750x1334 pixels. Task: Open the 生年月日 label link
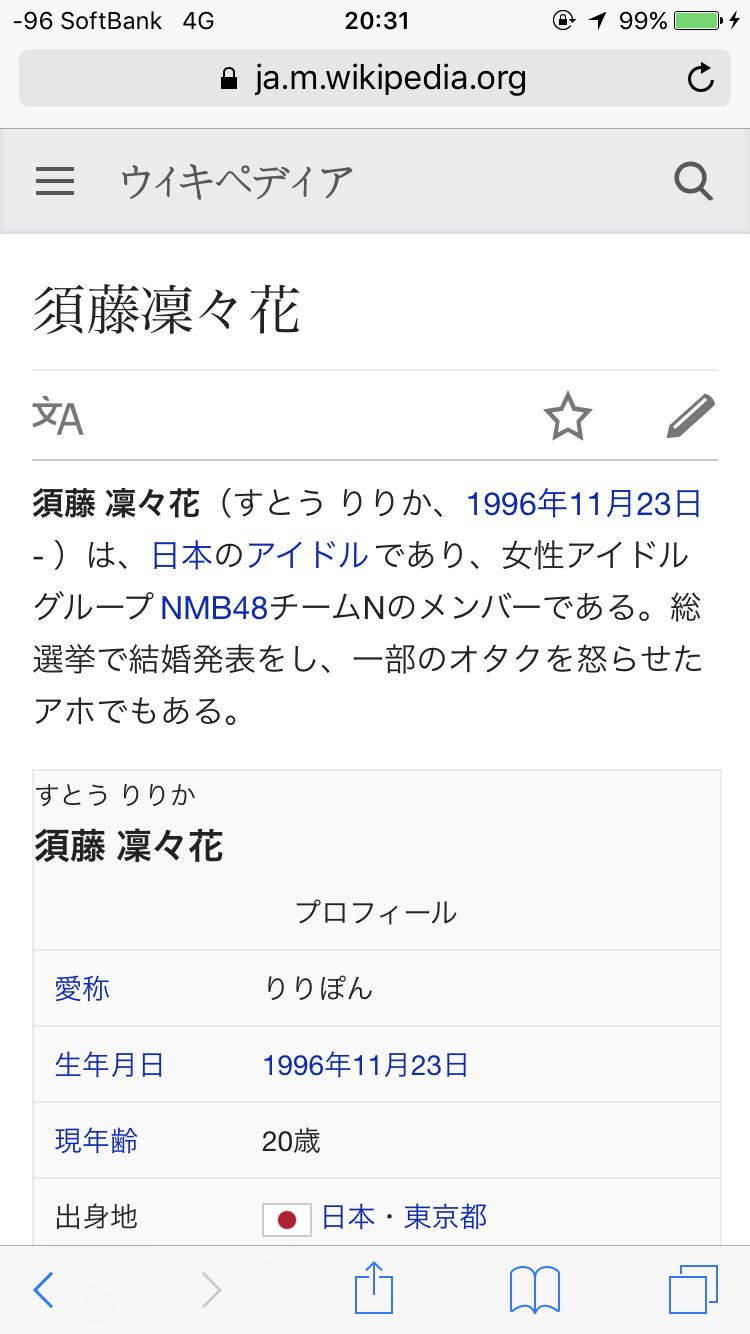(109, 1065)
